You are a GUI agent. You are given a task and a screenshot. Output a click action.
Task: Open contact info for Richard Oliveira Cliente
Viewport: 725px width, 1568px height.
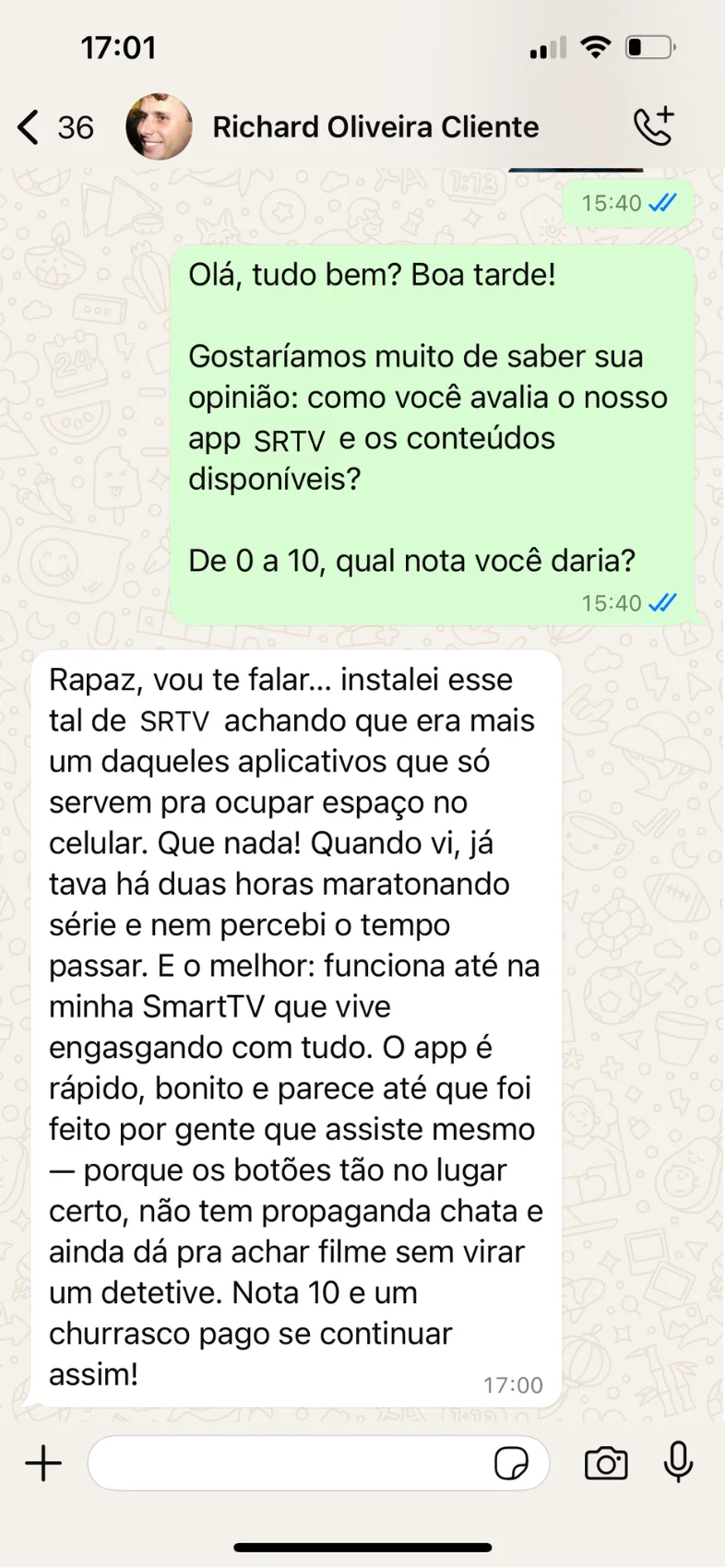pyautogui.click(x=375, y=127)
